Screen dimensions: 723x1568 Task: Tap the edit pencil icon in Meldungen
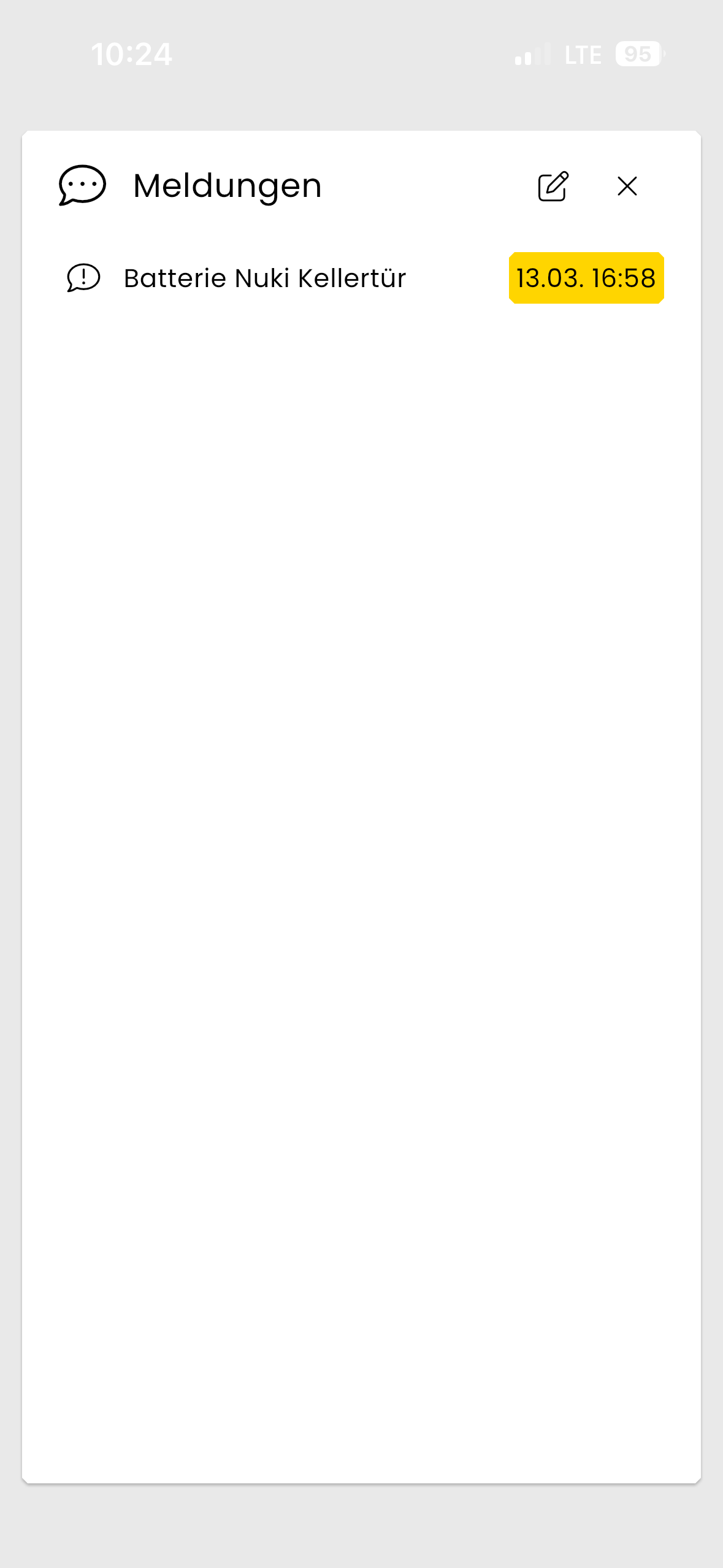click(553, 186)
